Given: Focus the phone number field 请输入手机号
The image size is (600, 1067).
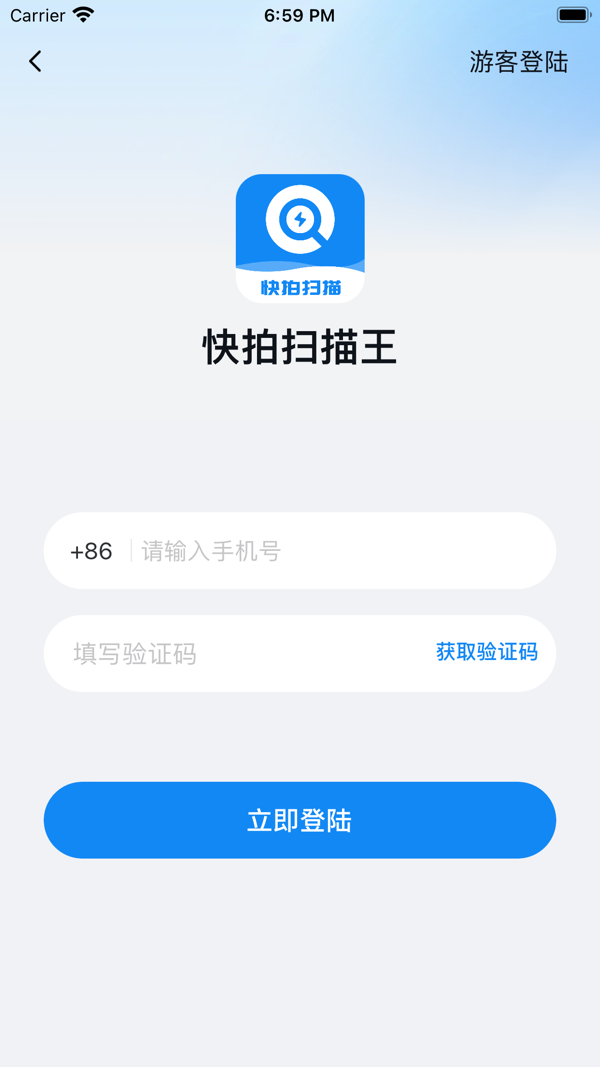Looking at the screenshot, I should (x=340, y=551).
